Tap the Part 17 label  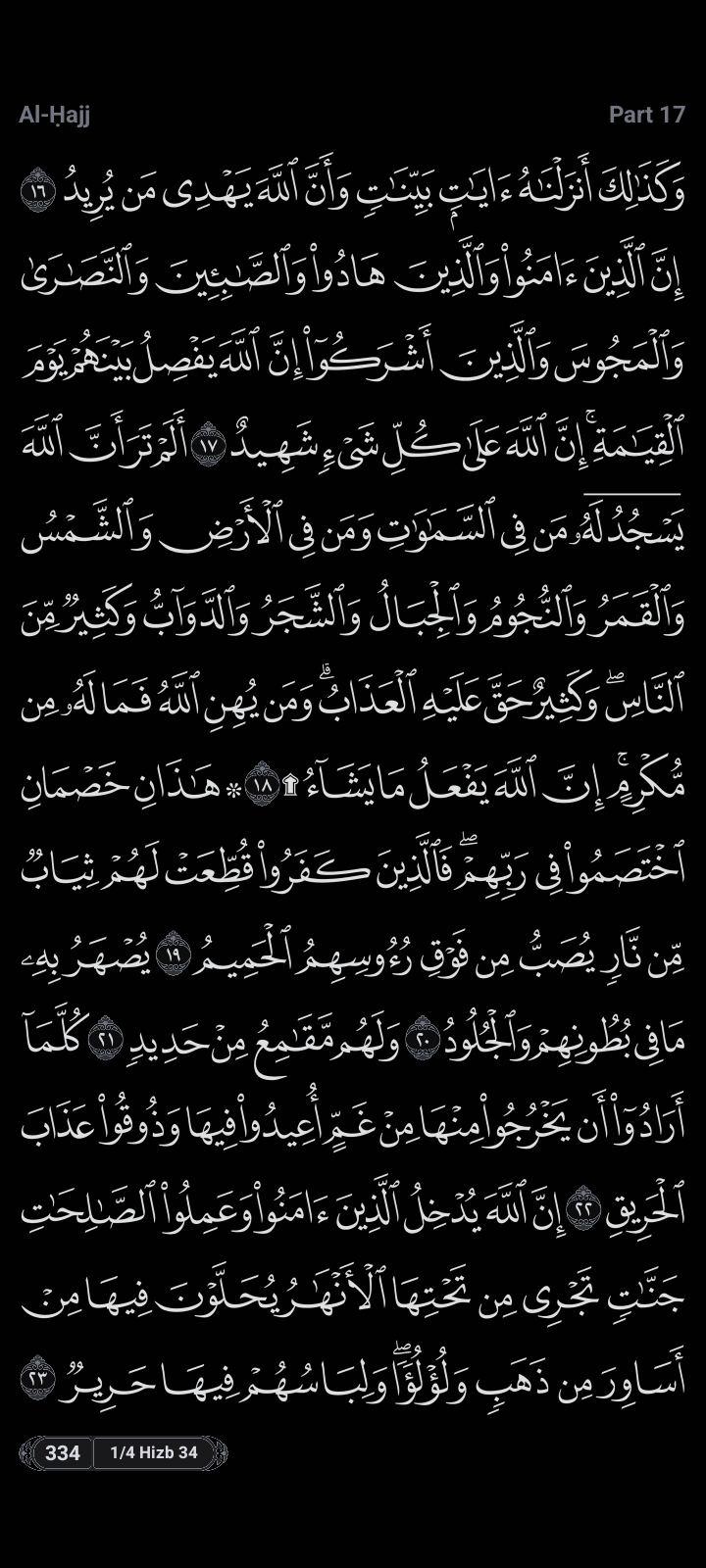coord(646,115)
